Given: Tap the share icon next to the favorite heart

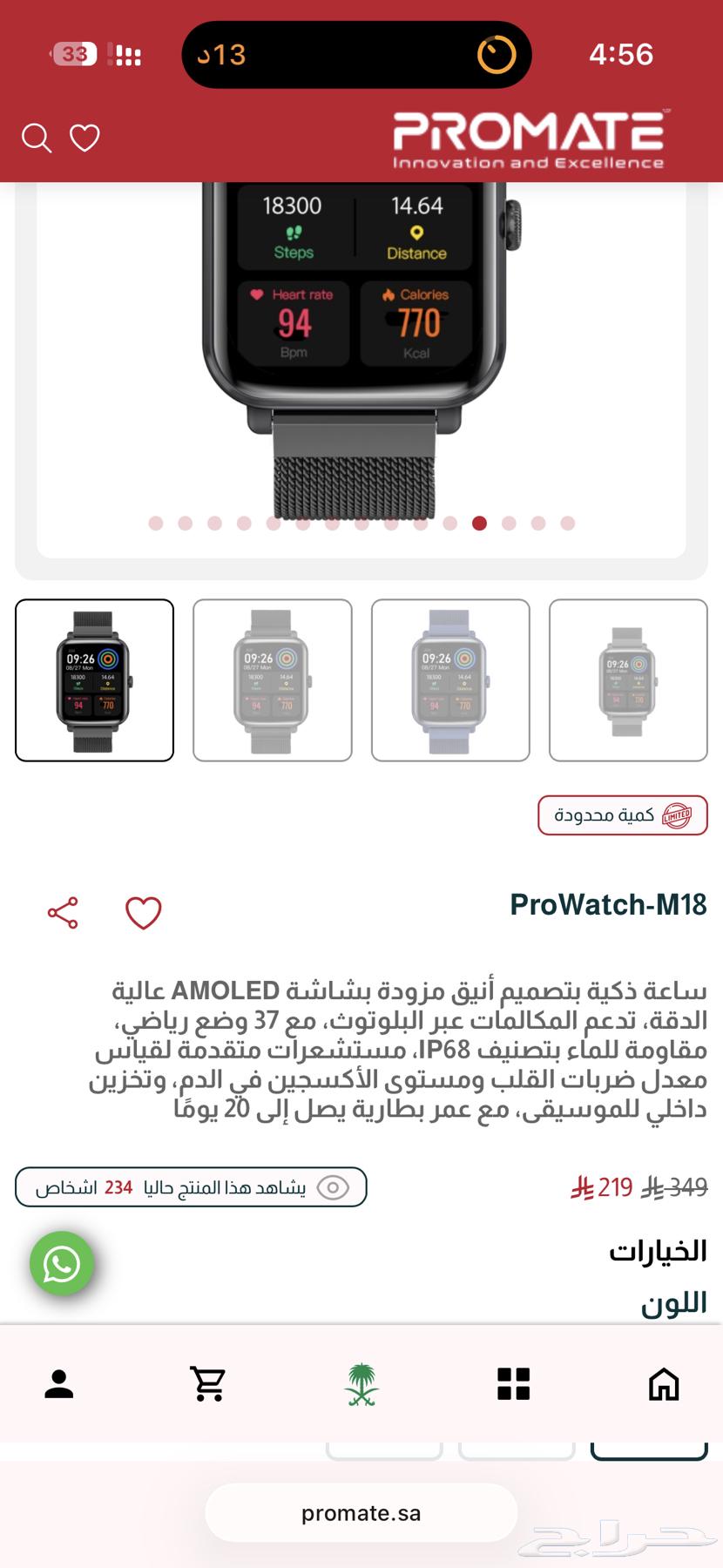Looking at the screenshot, I should (x=62, y=914).
